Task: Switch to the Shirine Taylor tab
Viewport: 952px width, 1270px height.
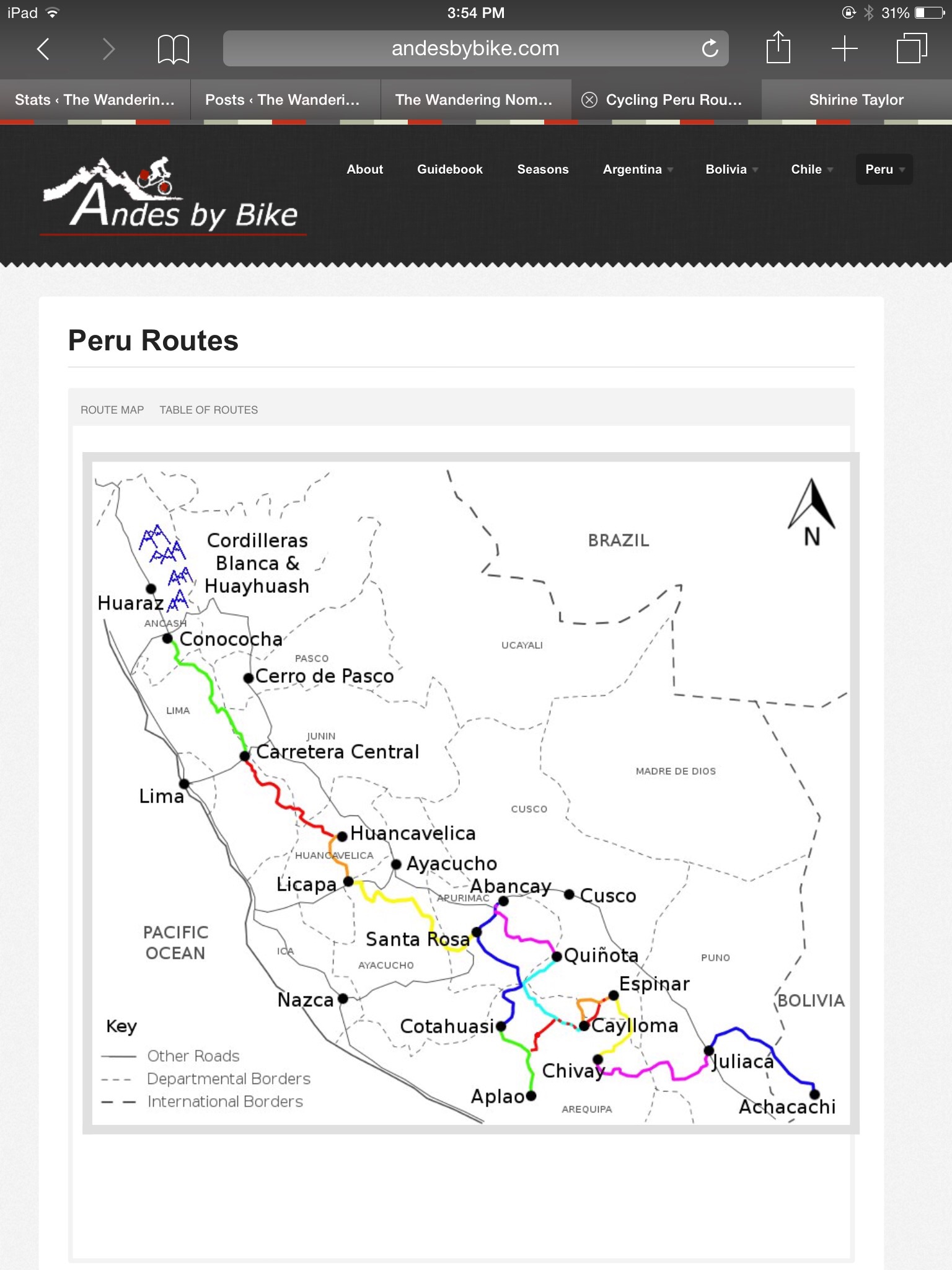Action: point(856,100)
